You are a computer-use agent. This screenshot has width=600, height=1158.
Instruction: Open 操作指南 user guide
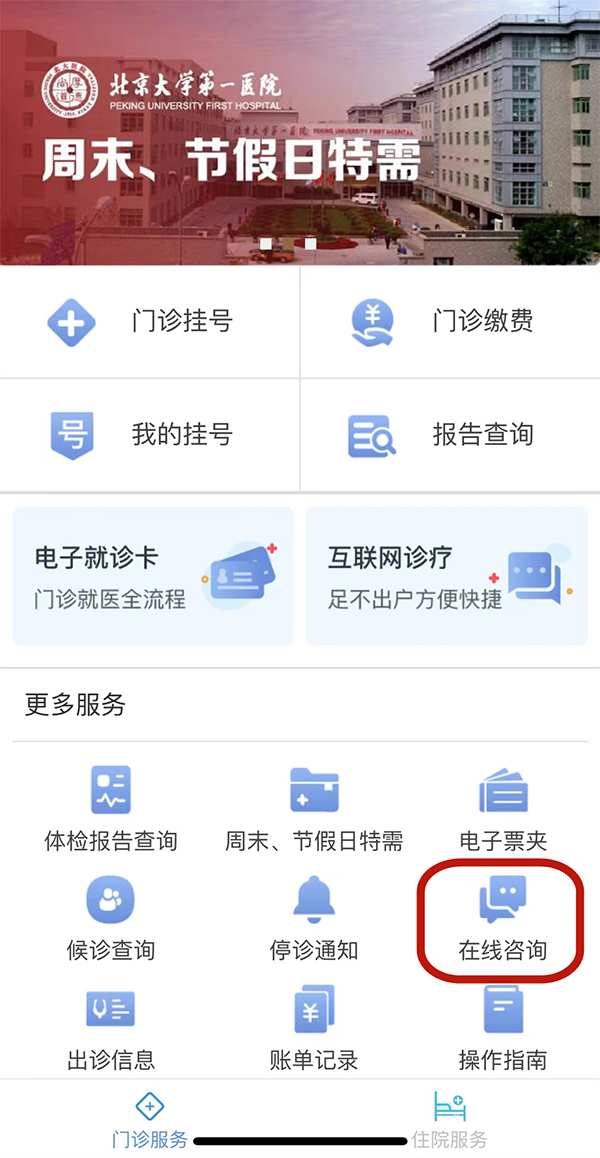503,1027
